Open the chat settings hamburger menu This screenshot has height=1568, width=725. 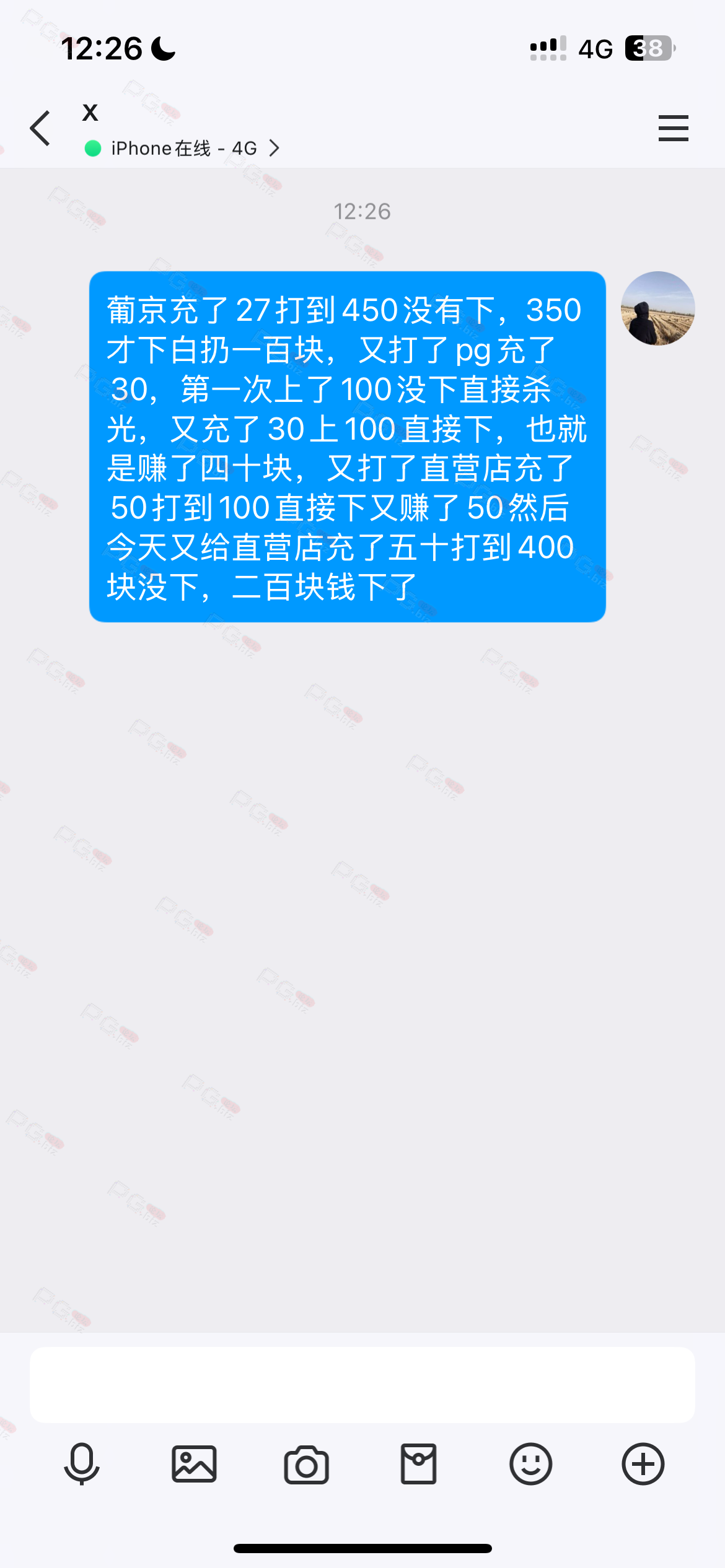point(673,128)
